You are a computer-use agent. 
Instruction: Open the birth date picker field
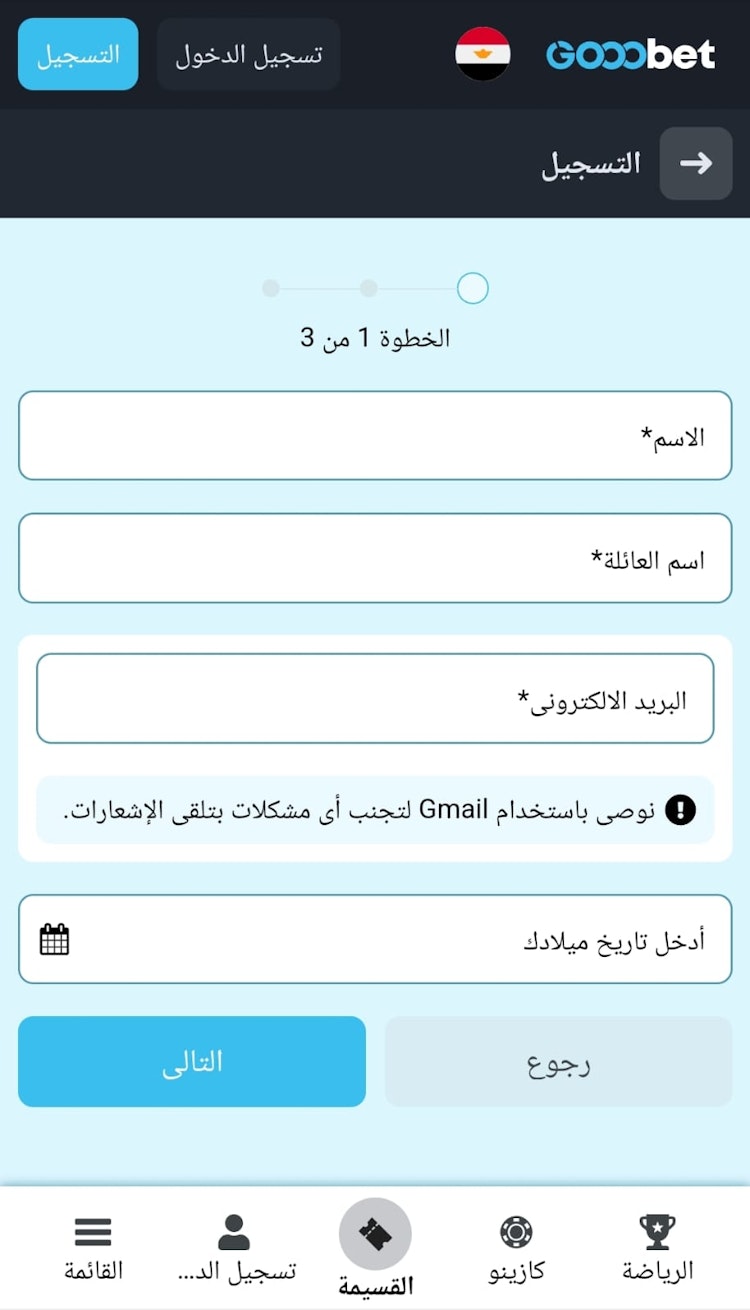[375, 939]
